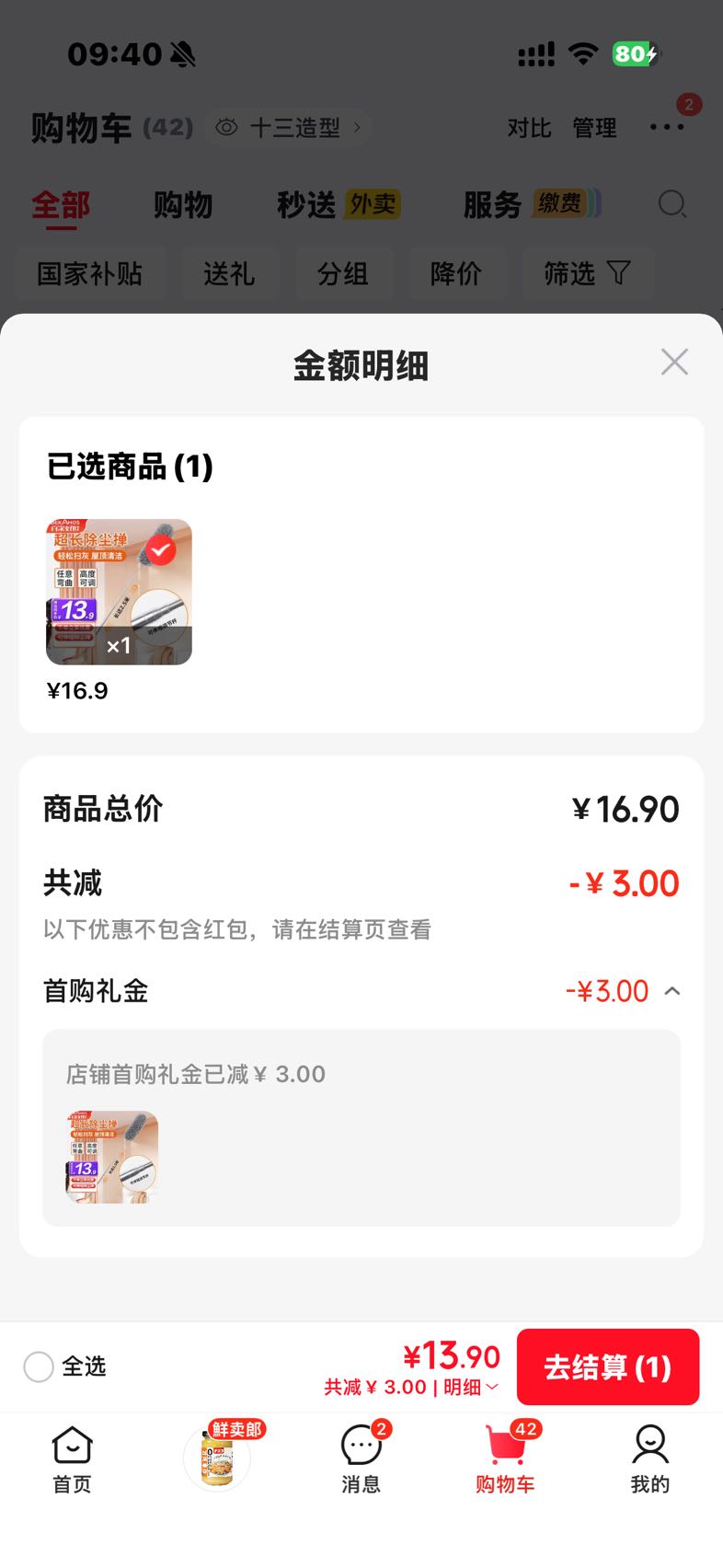Open the 购物车 cart tab
The height and width of the screenshot is (1568, 723).
505,1459
